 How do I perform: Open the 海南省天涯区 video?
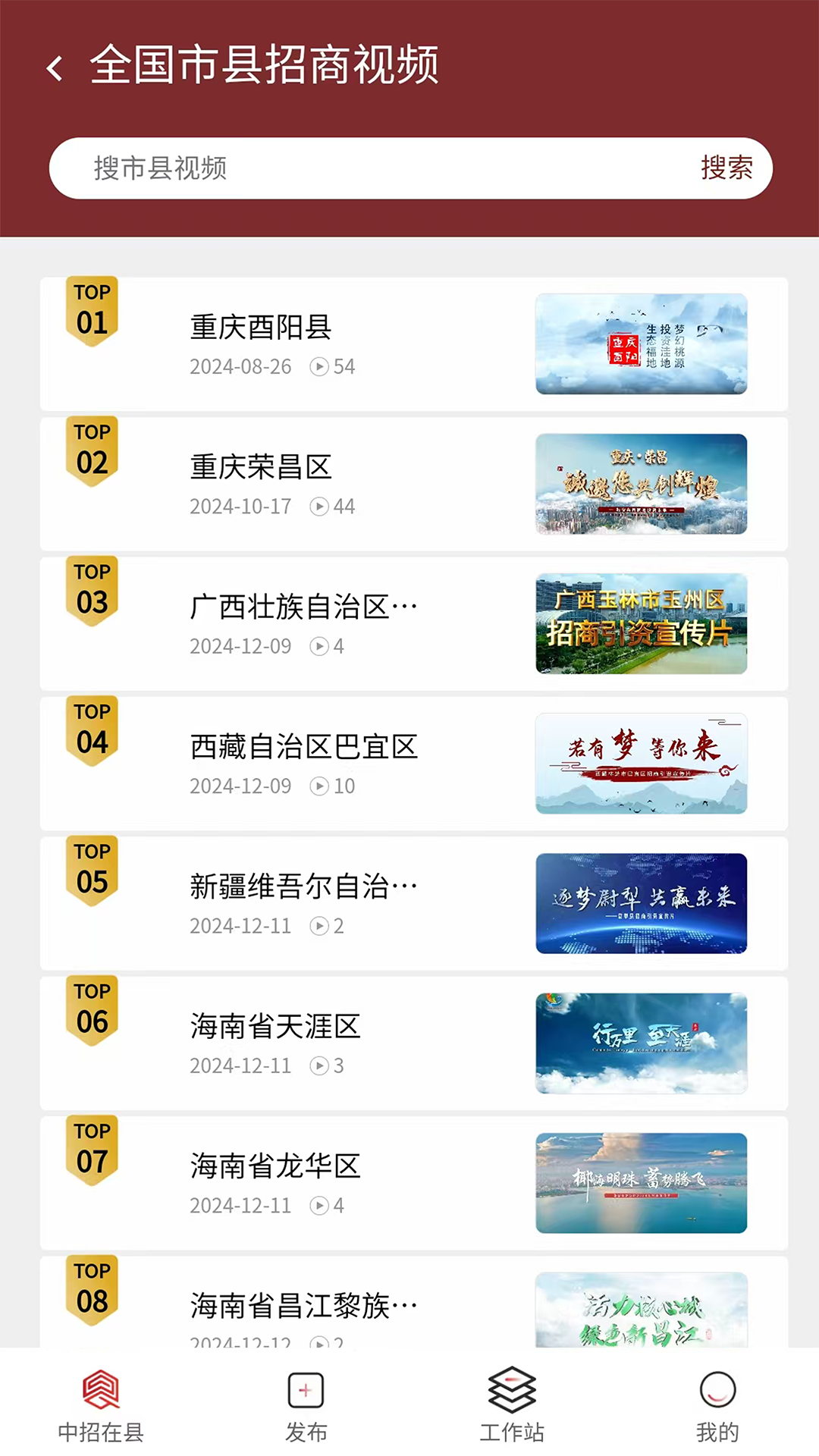[413, 1043]
